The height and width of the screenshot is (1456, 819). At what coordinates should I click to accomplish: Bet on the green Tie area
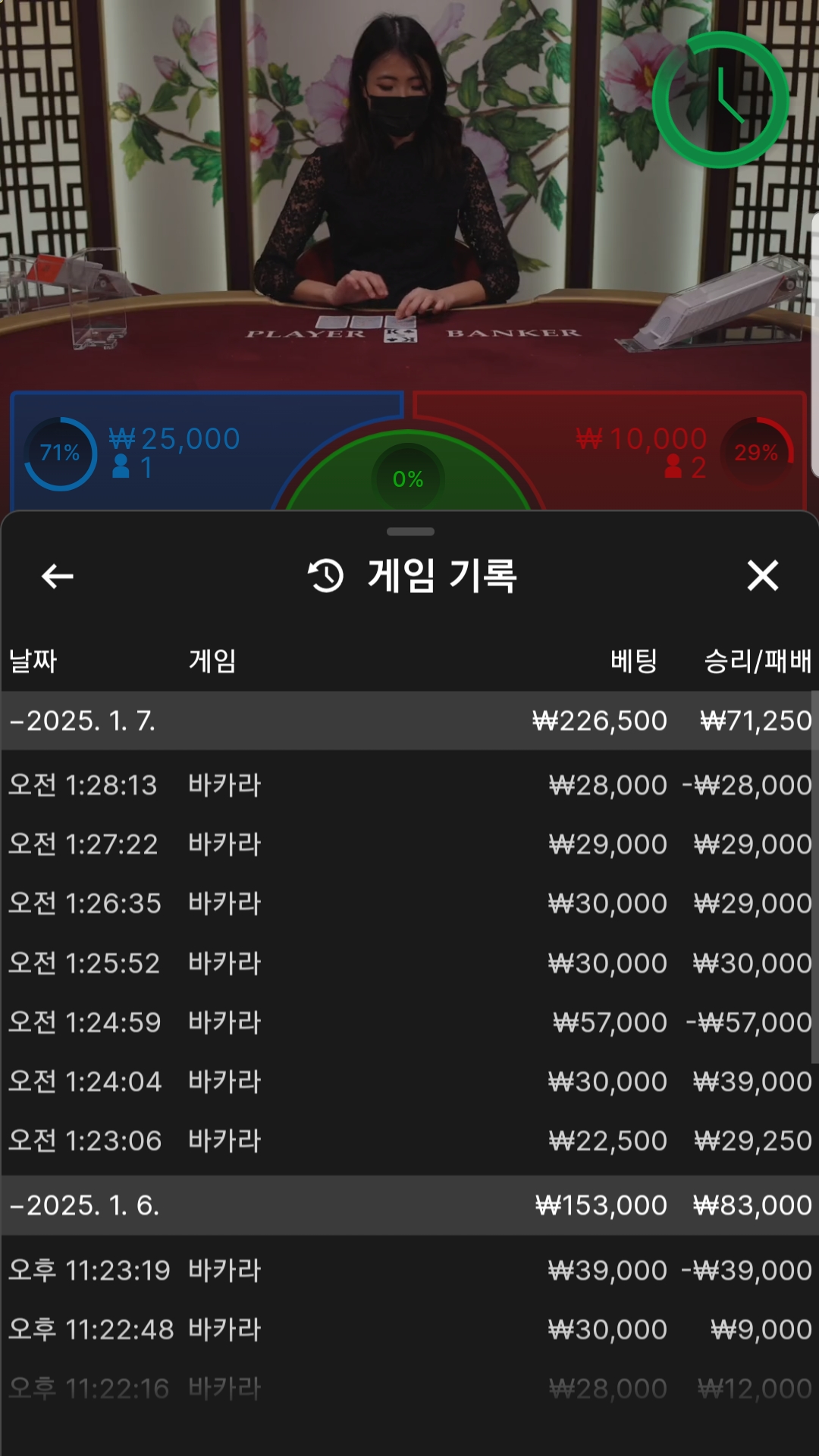tap(408, 479)
